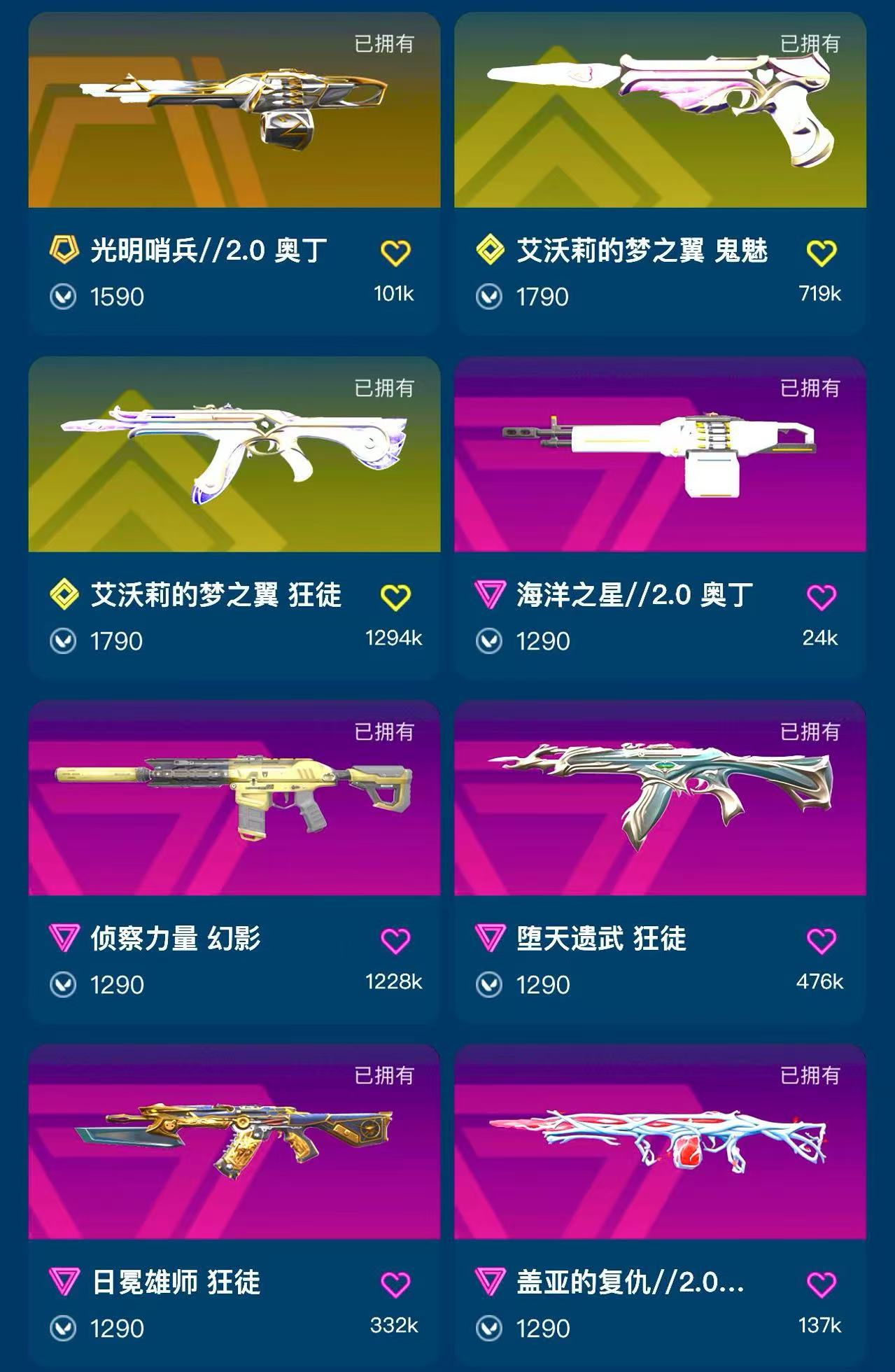
Task: Open the 光明哨兵//2.0 奥丁 skin card
Action: [x=234, y=111]
